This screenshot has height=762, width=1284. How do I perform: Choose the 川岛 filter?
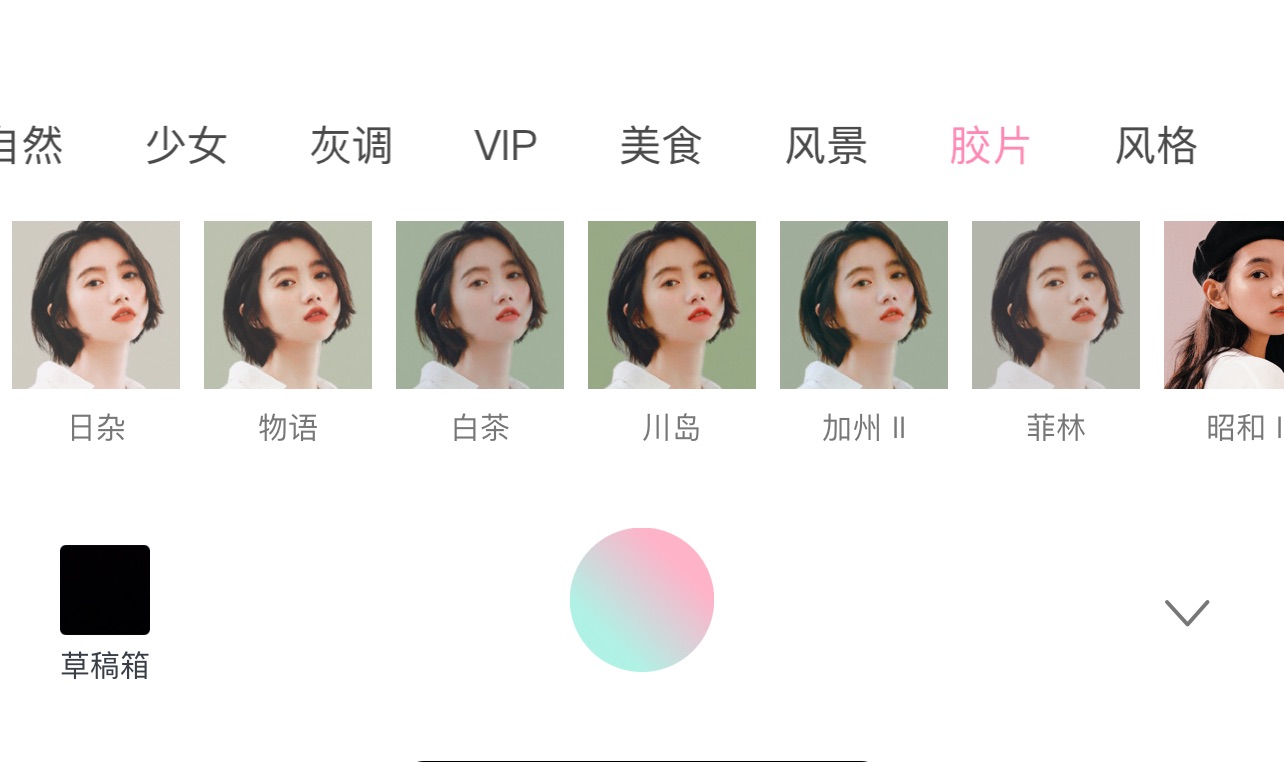click(672, 305)
